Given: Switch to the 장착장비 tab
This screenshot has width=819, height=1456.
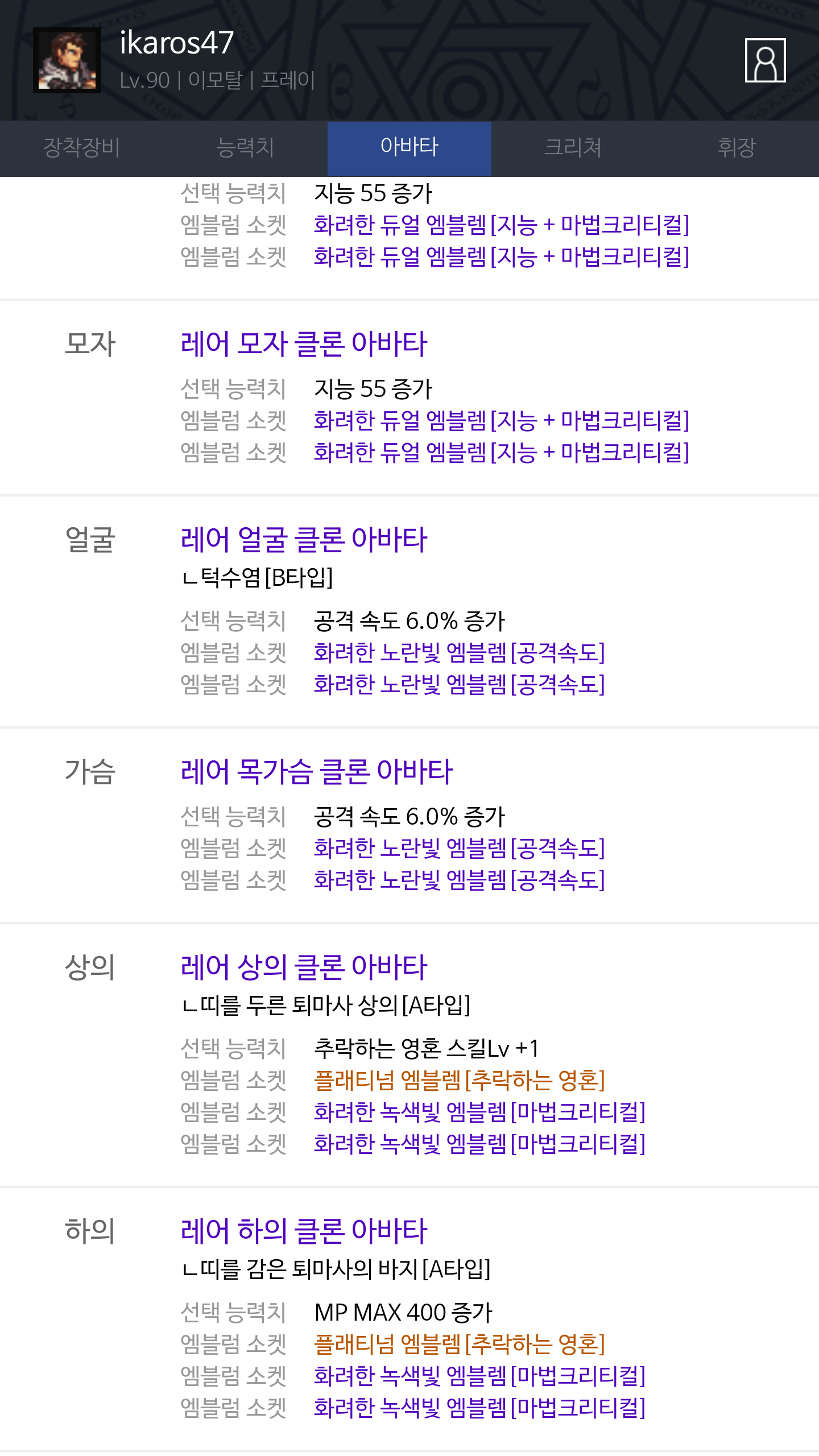Looking at the screenshot, I should (82, 148).
